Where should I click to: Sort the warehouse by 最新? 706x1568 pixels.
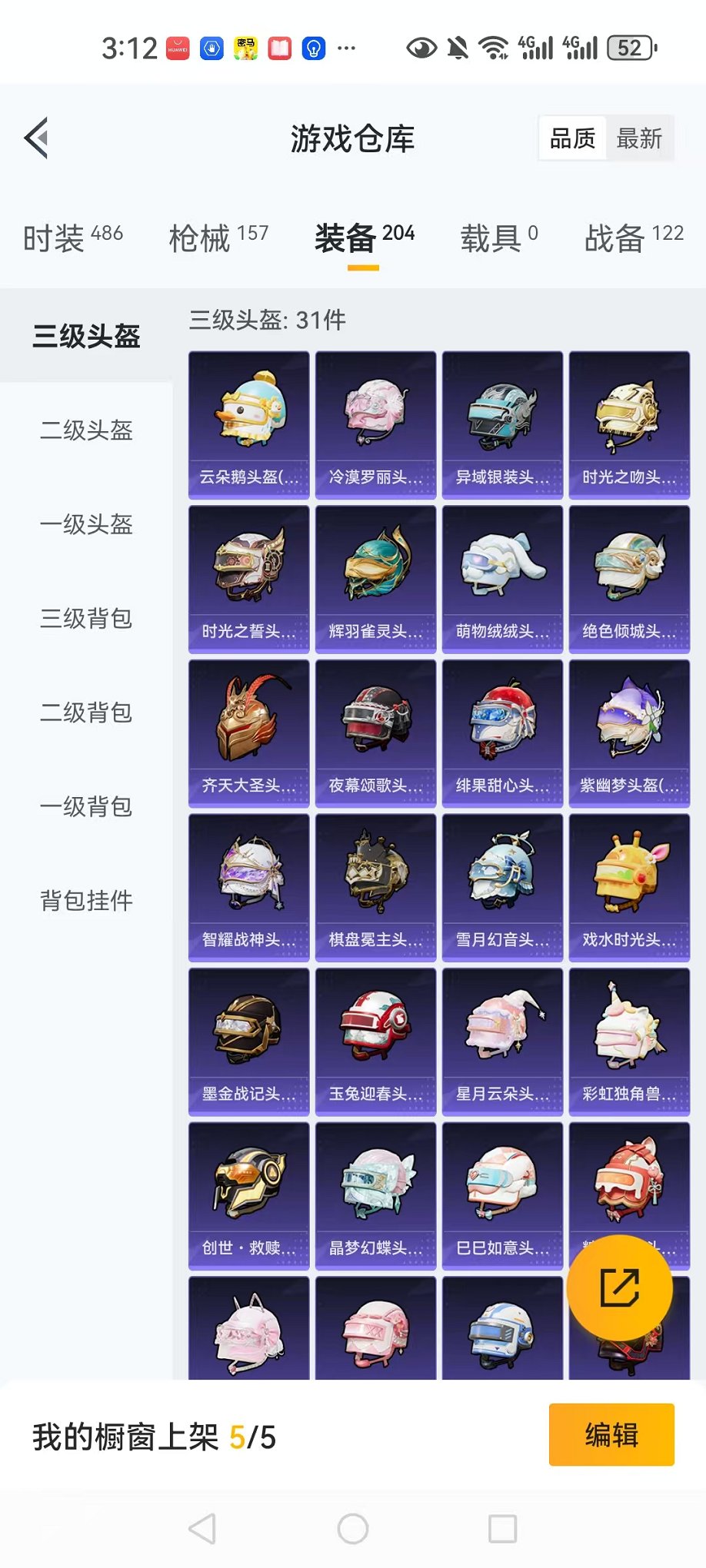[639, 138]
